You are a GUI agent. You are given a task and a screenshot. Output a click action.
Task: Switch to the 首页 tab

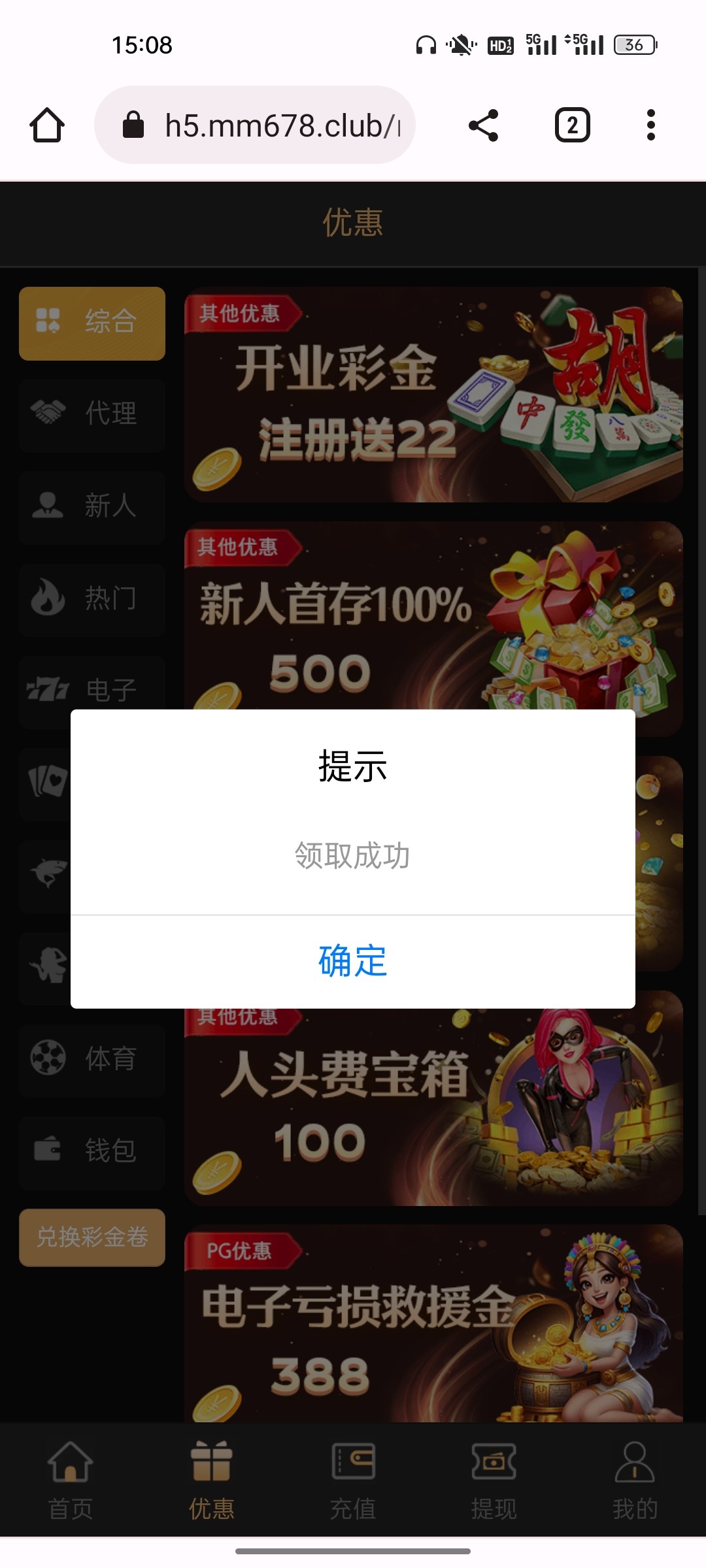tap(71, 1480)
